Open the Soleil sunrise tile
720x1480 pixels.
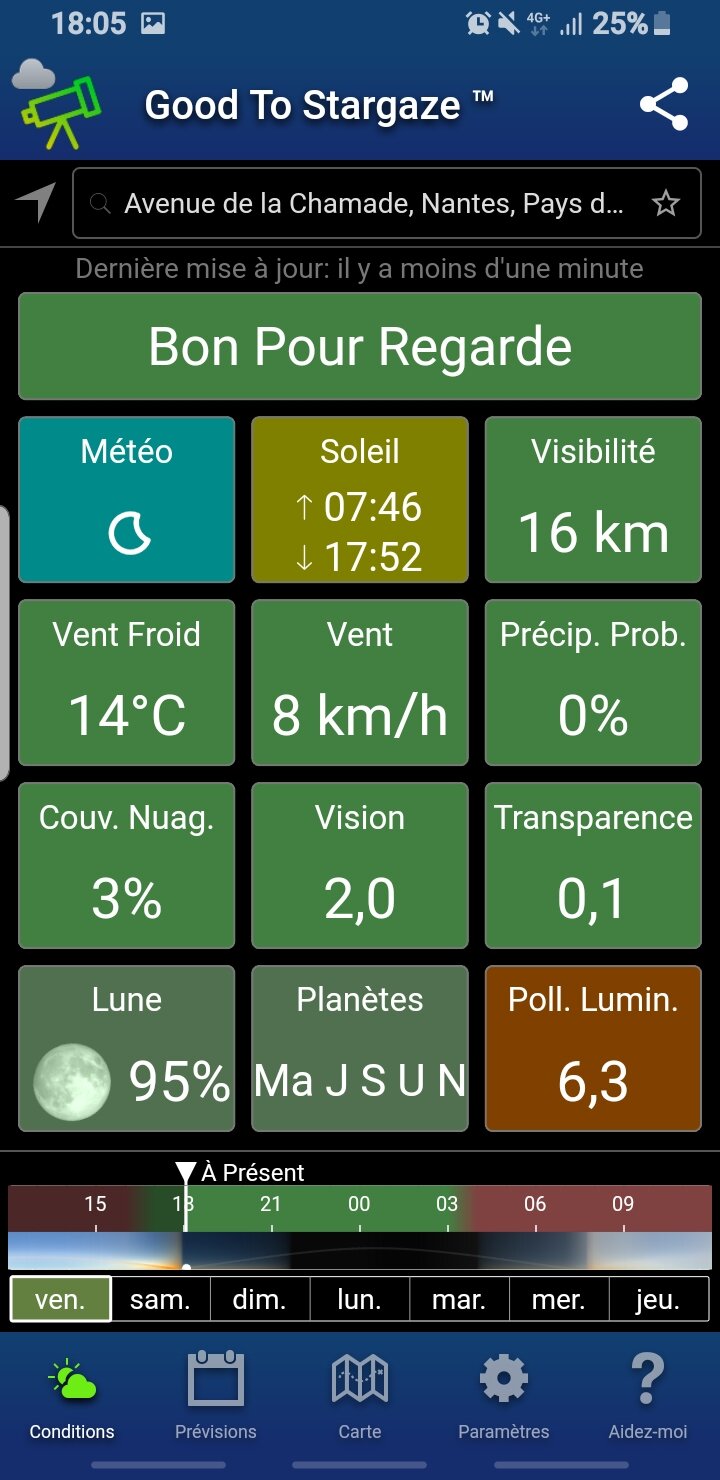click(x=360, y=499)
